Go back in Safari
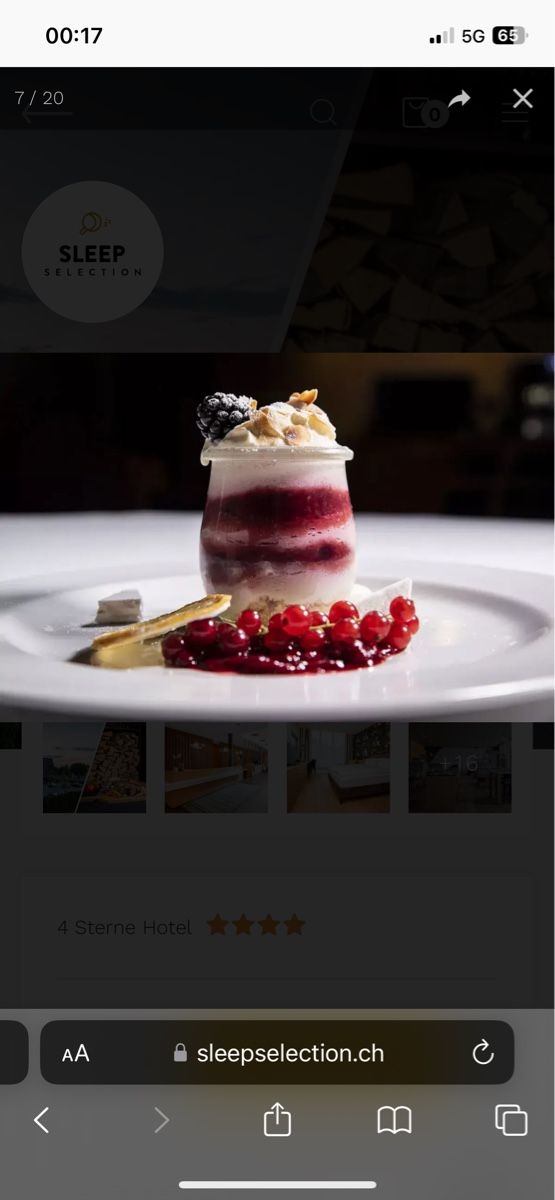This screenshot has height=1200, width=555. tap(41, 1120)
